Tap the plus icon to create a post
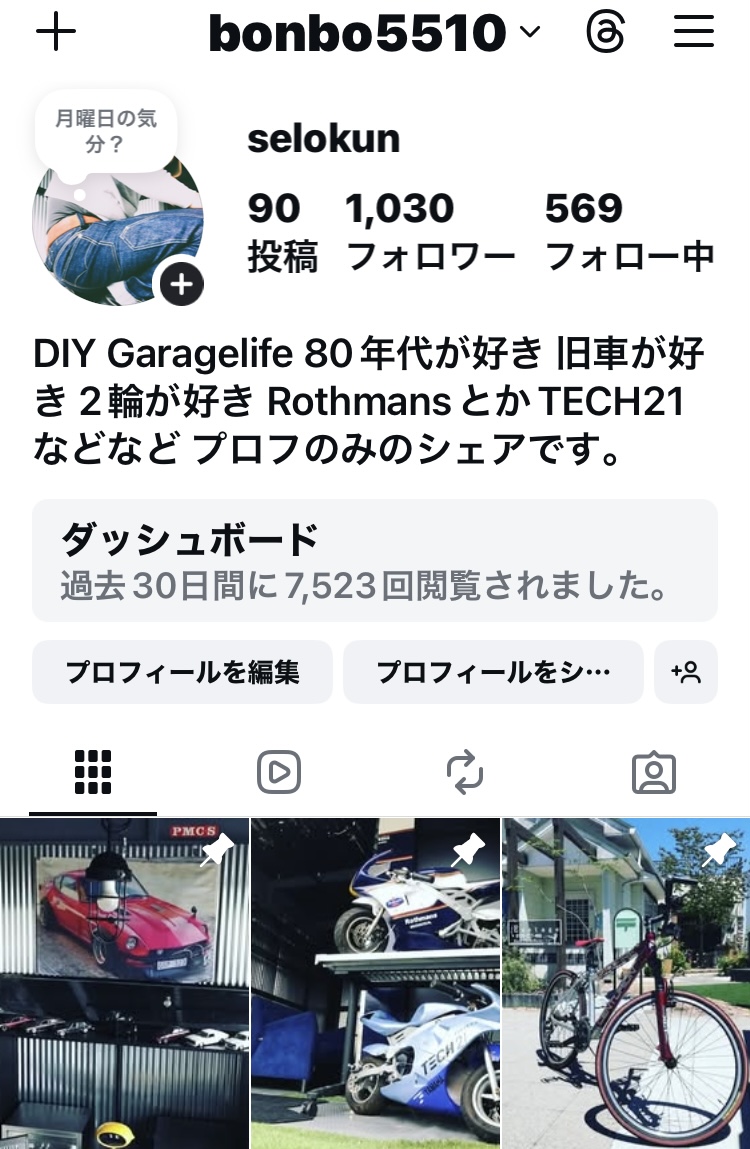The height and width of the screenshot is (1149, 750). point(56,34)
